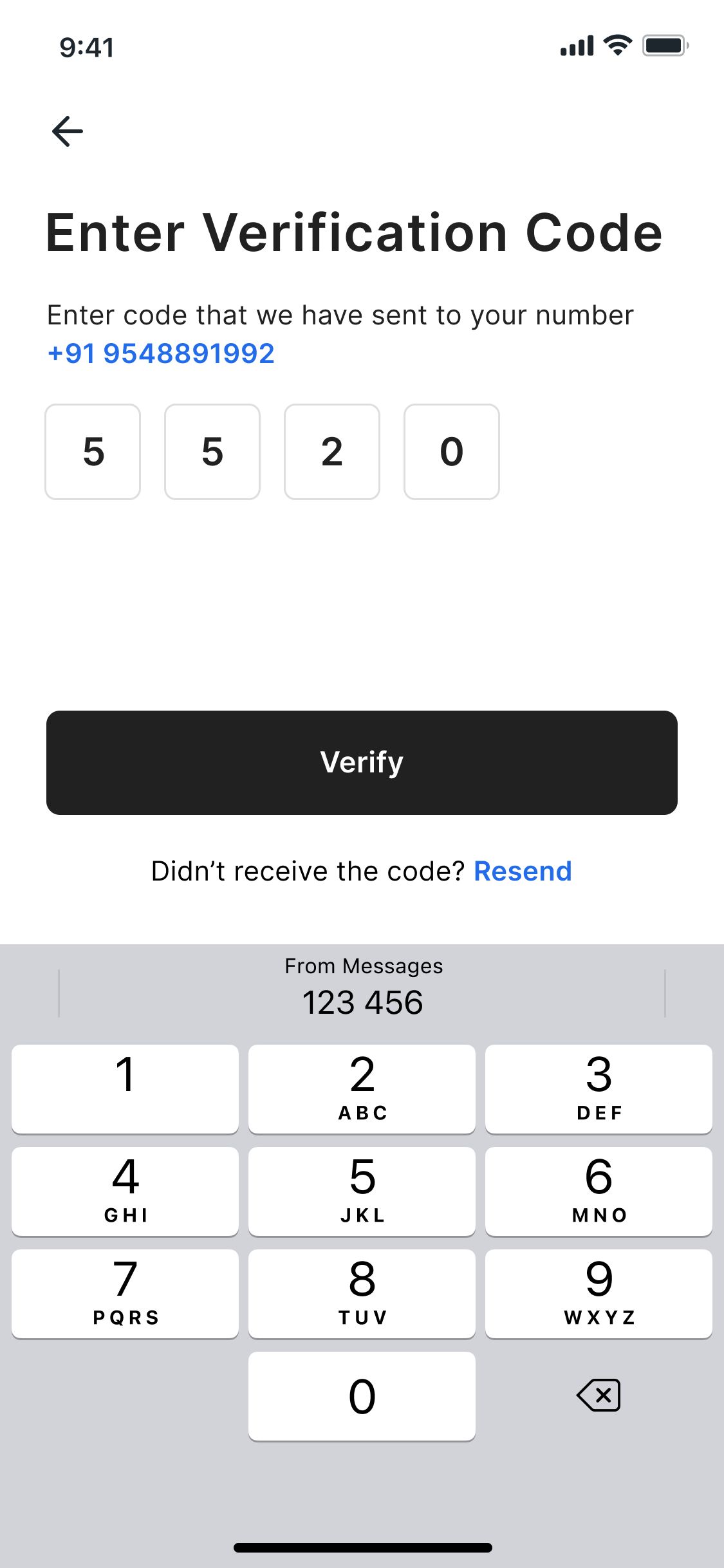Delete last digit with backspace key
The image size is (724, 1568).
pos(599,1395)
